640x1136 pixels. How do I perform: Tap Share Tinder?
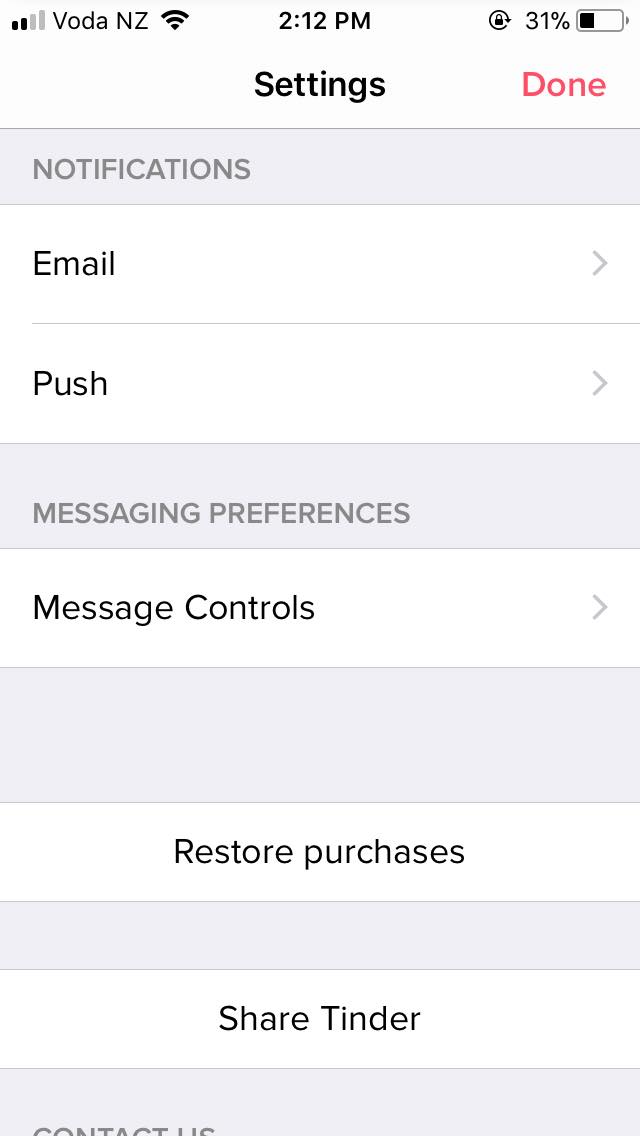(x=320, y=1019)
